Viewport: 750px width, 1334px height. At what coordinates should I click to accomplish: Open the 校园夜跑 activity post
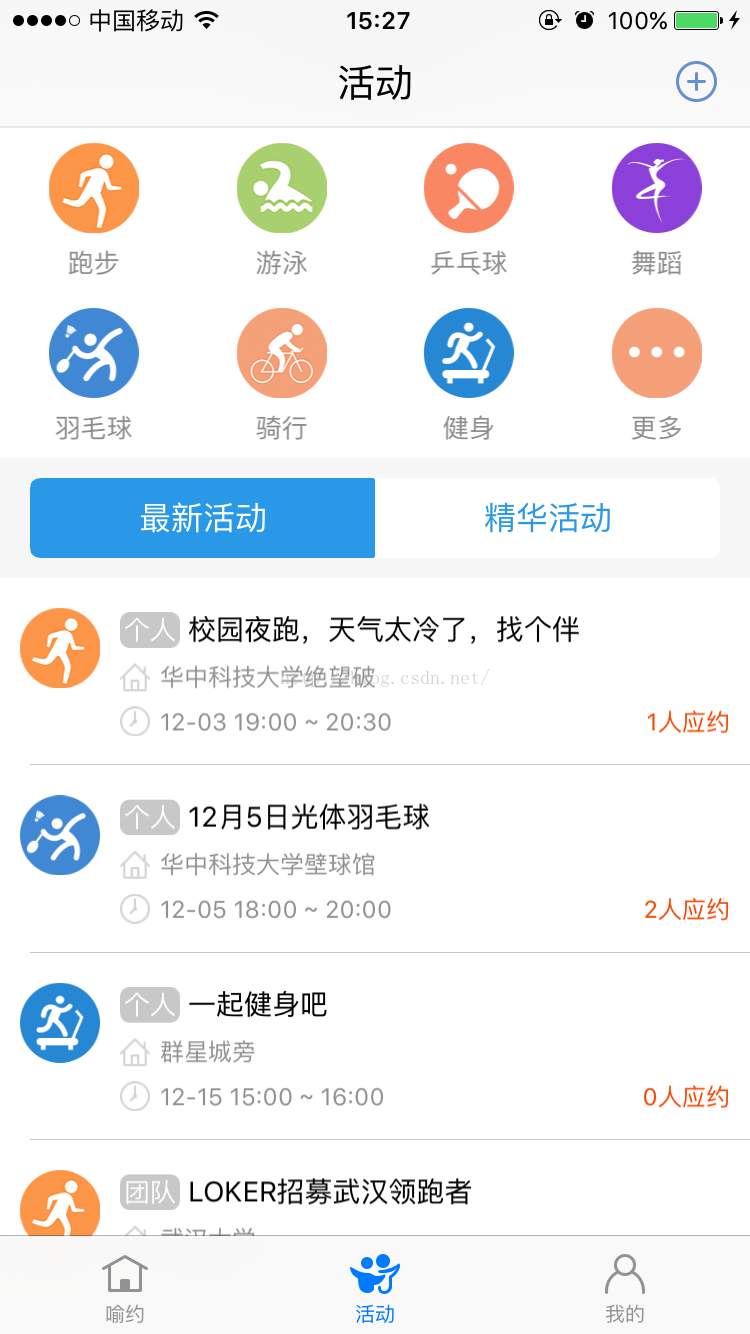[375, 672]
